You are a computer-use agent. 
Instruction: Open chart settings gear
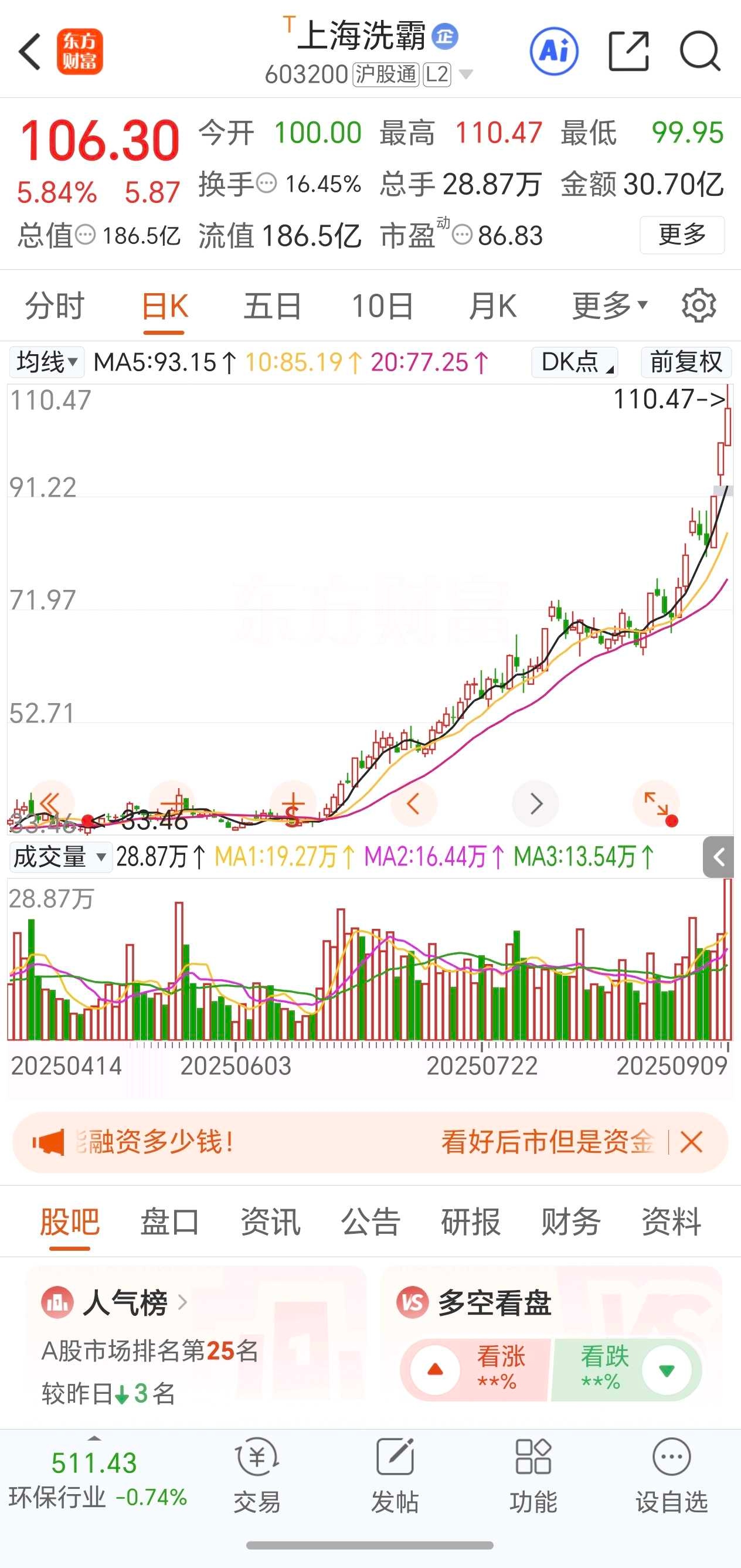pyautogui.click(x=698, y=306)
